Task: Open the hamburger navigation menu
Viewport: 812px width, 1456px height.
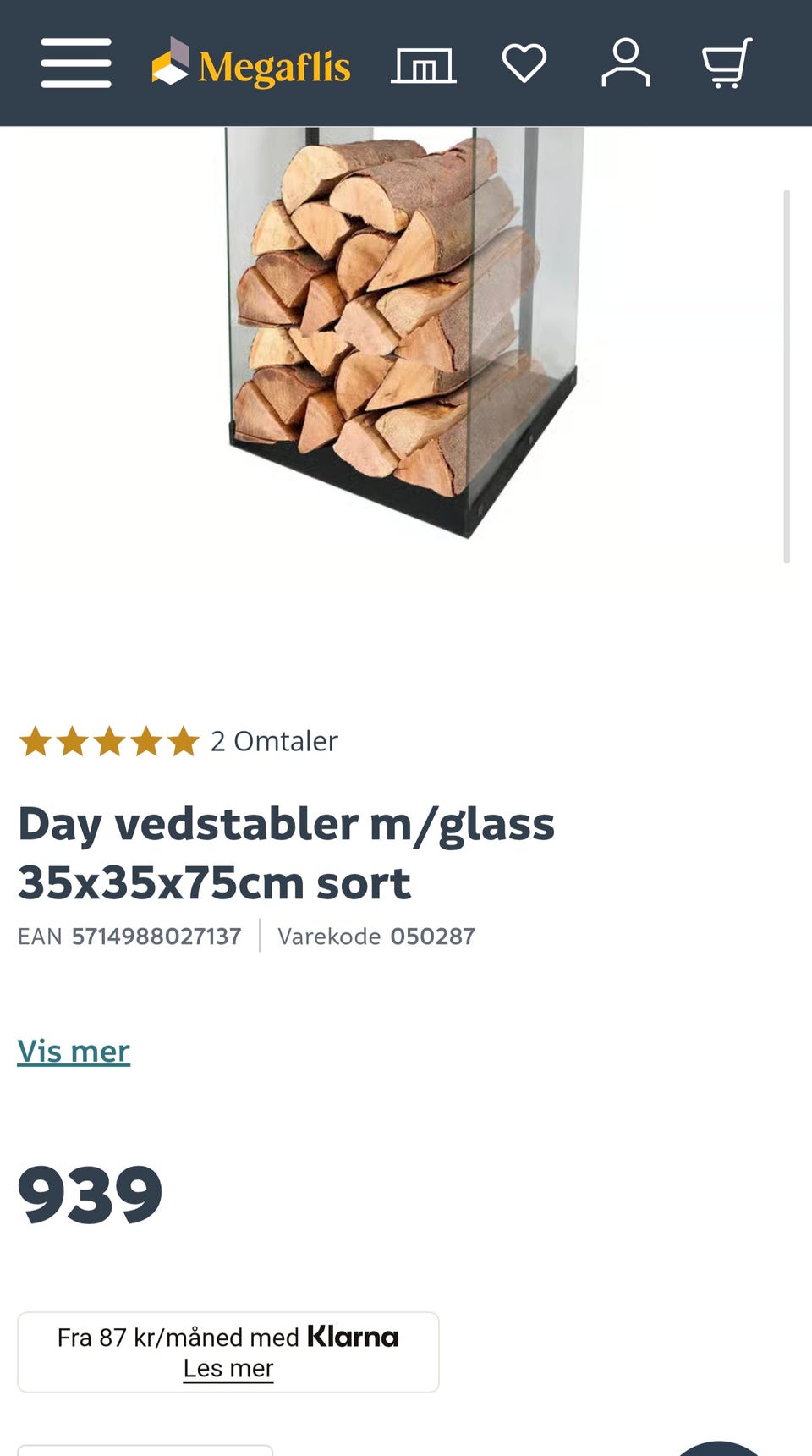Action: click(x=75, y=63)
